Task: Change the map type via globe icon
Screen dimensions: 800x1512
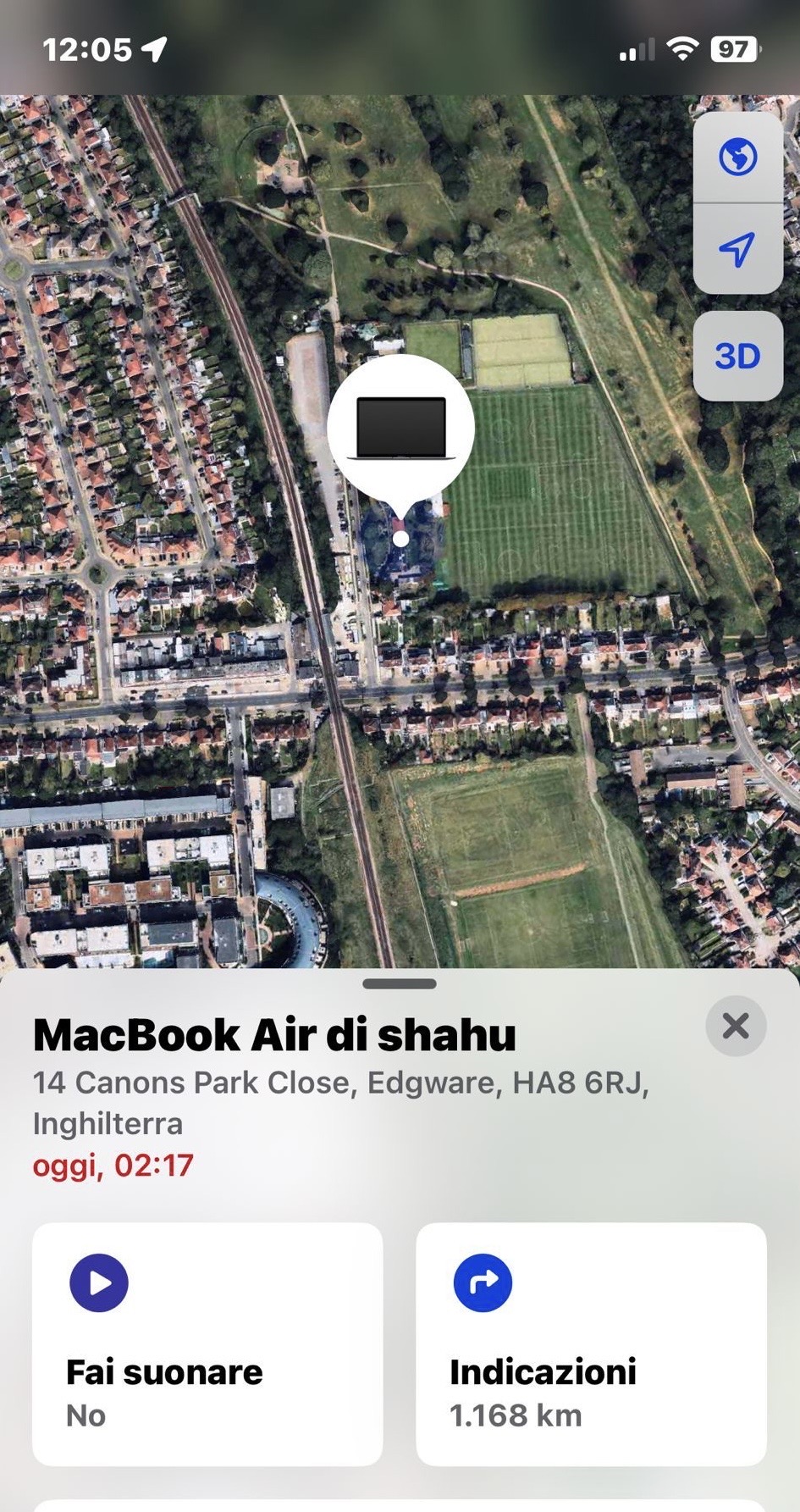Action: point(737,158)
